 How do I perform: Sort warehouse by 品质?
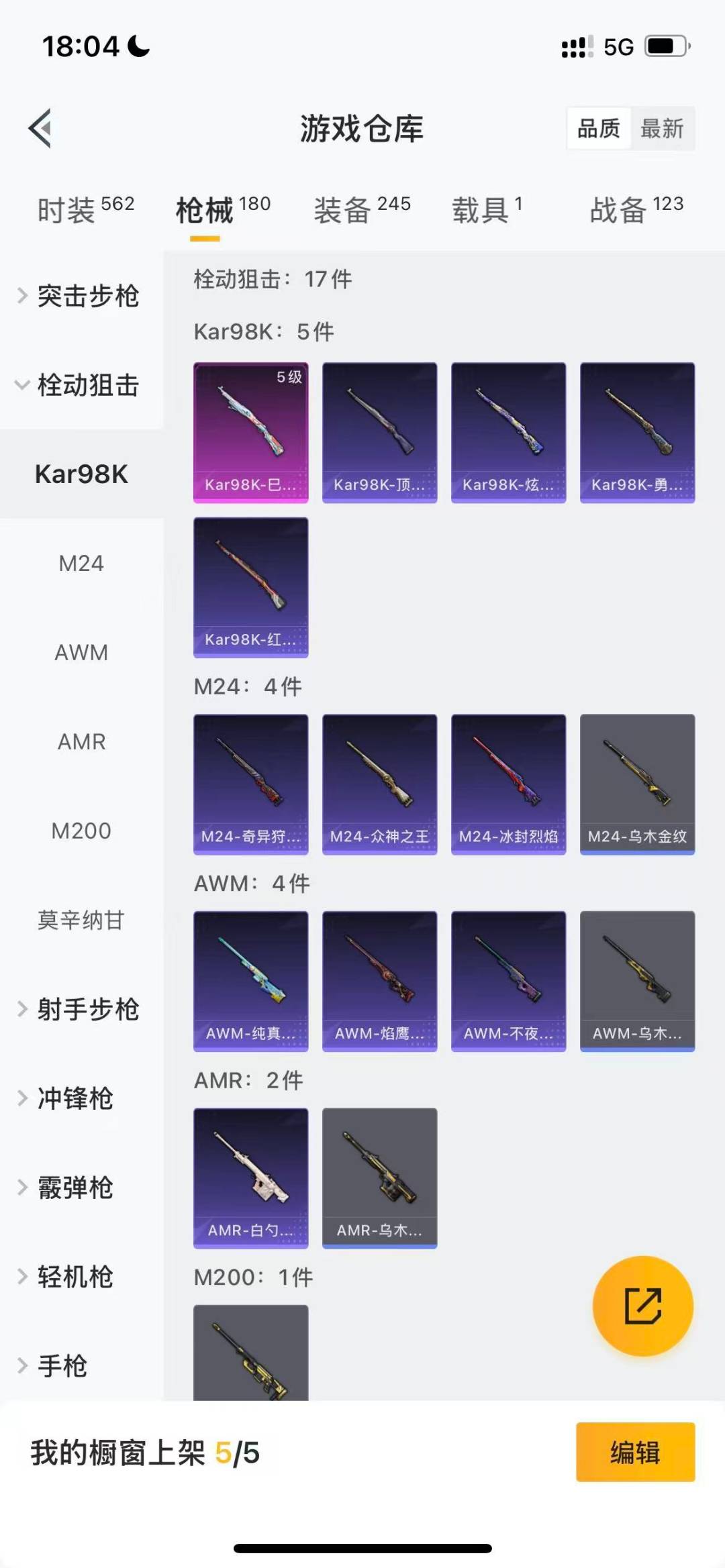pos(598,128)
